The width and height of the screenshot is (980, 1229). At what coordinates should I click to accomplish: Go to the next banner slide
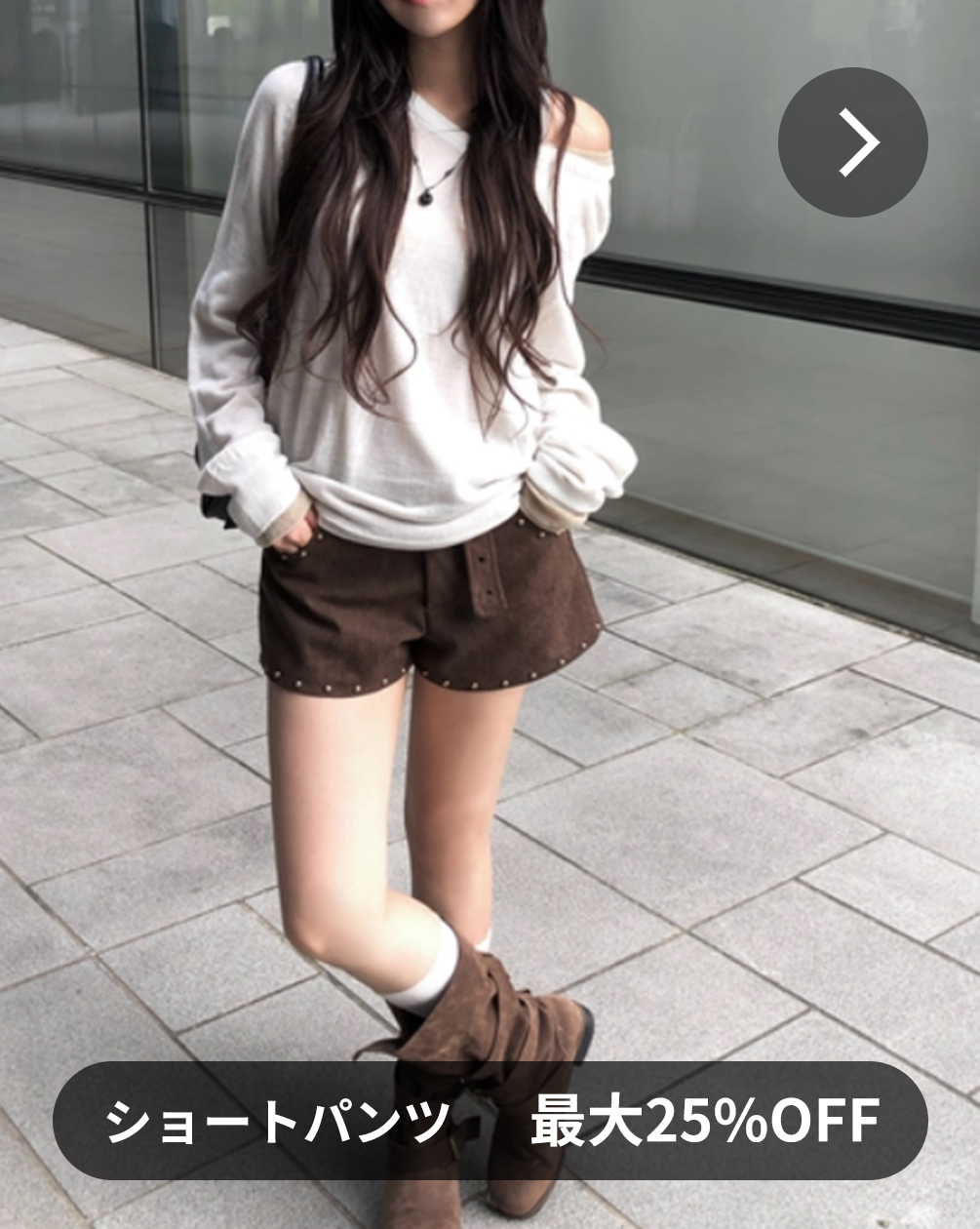click(x=852, y=142)
